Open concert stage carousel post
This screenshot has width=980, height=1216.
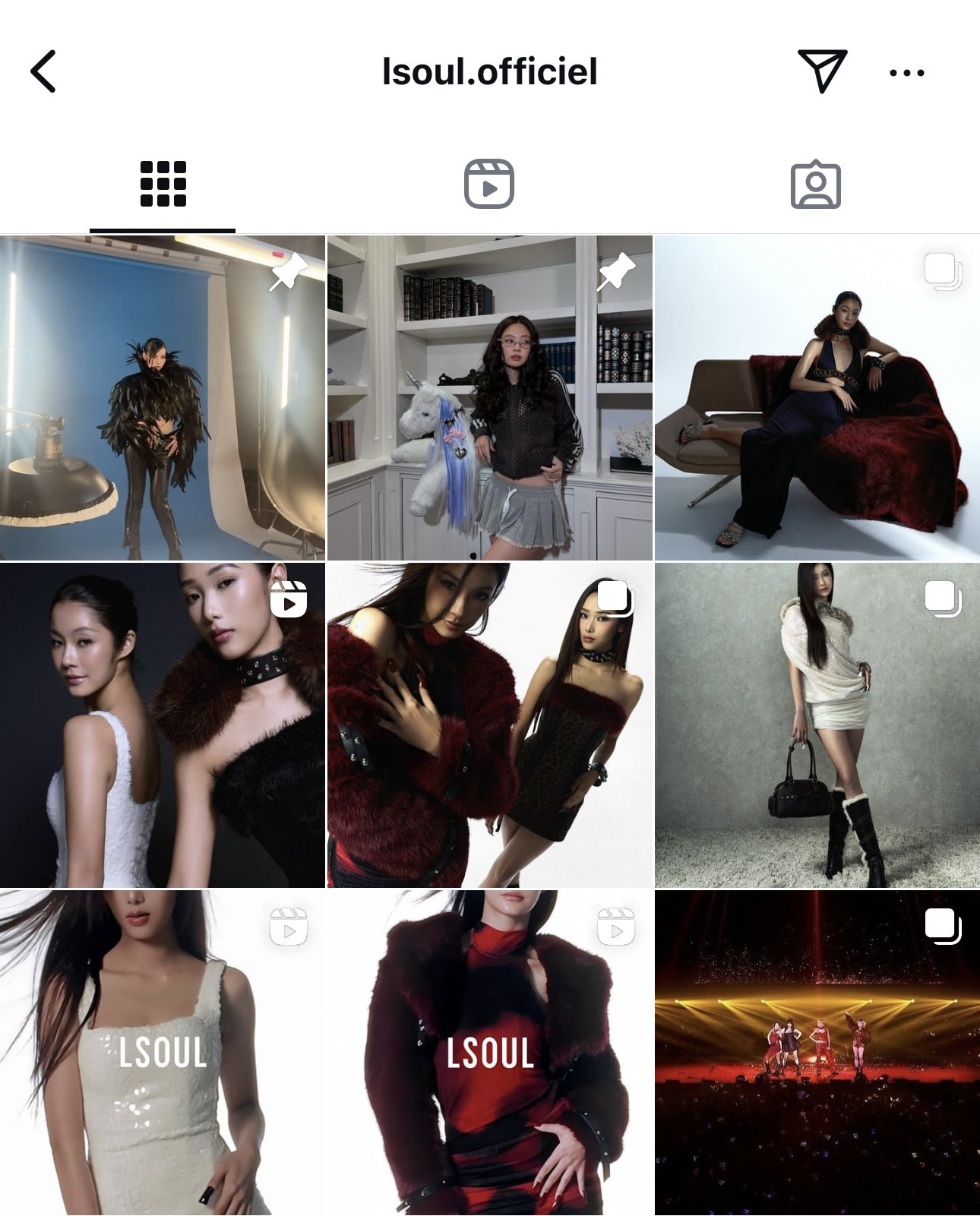[817, 1053]
